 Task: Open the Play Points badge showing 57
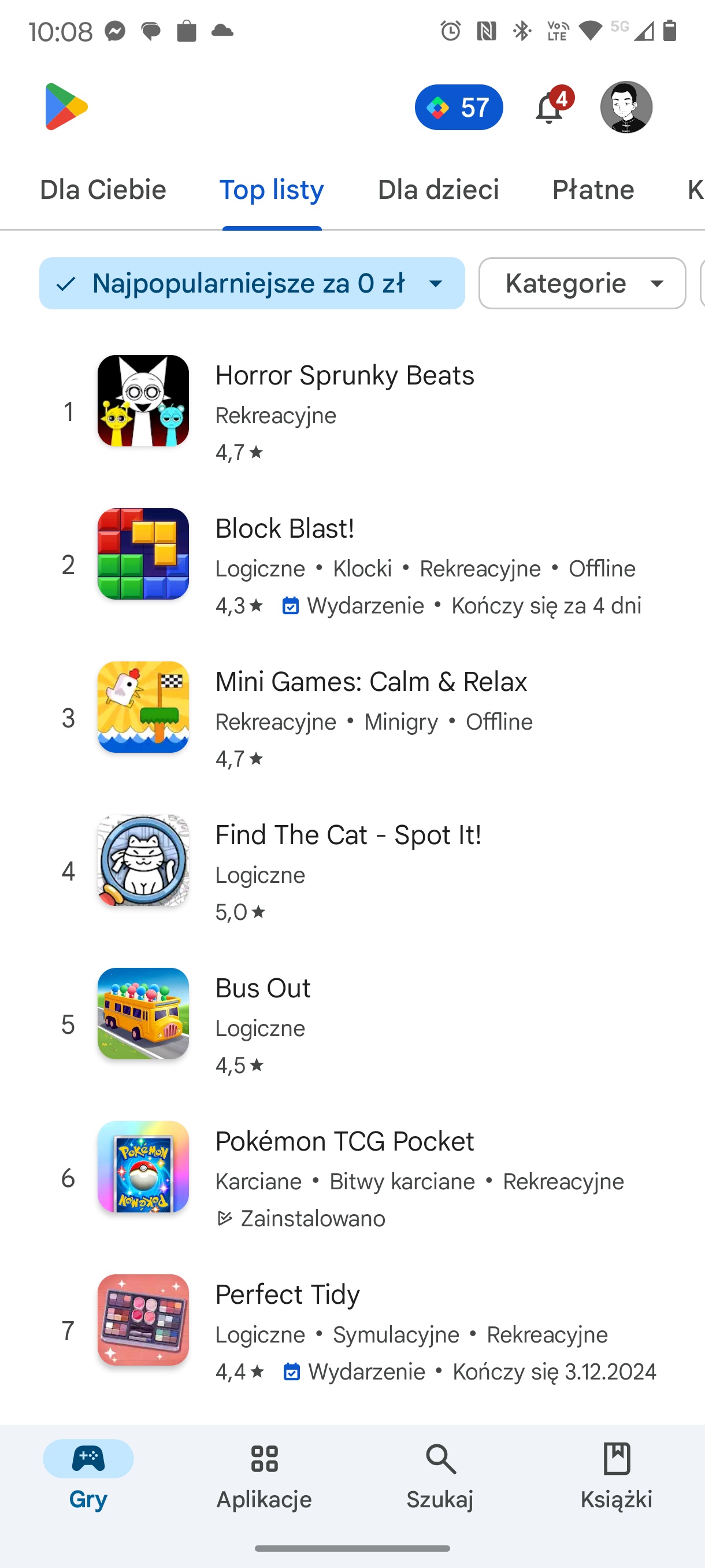tap(459, 107)
